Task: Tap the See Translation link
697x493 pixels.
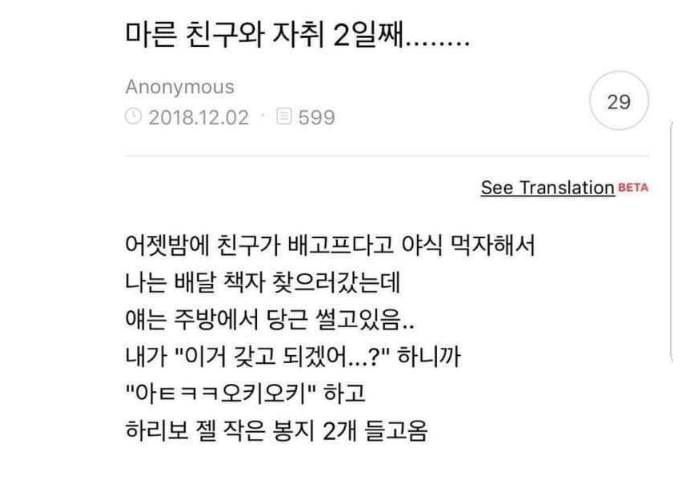Action: [x=547, y=188]
